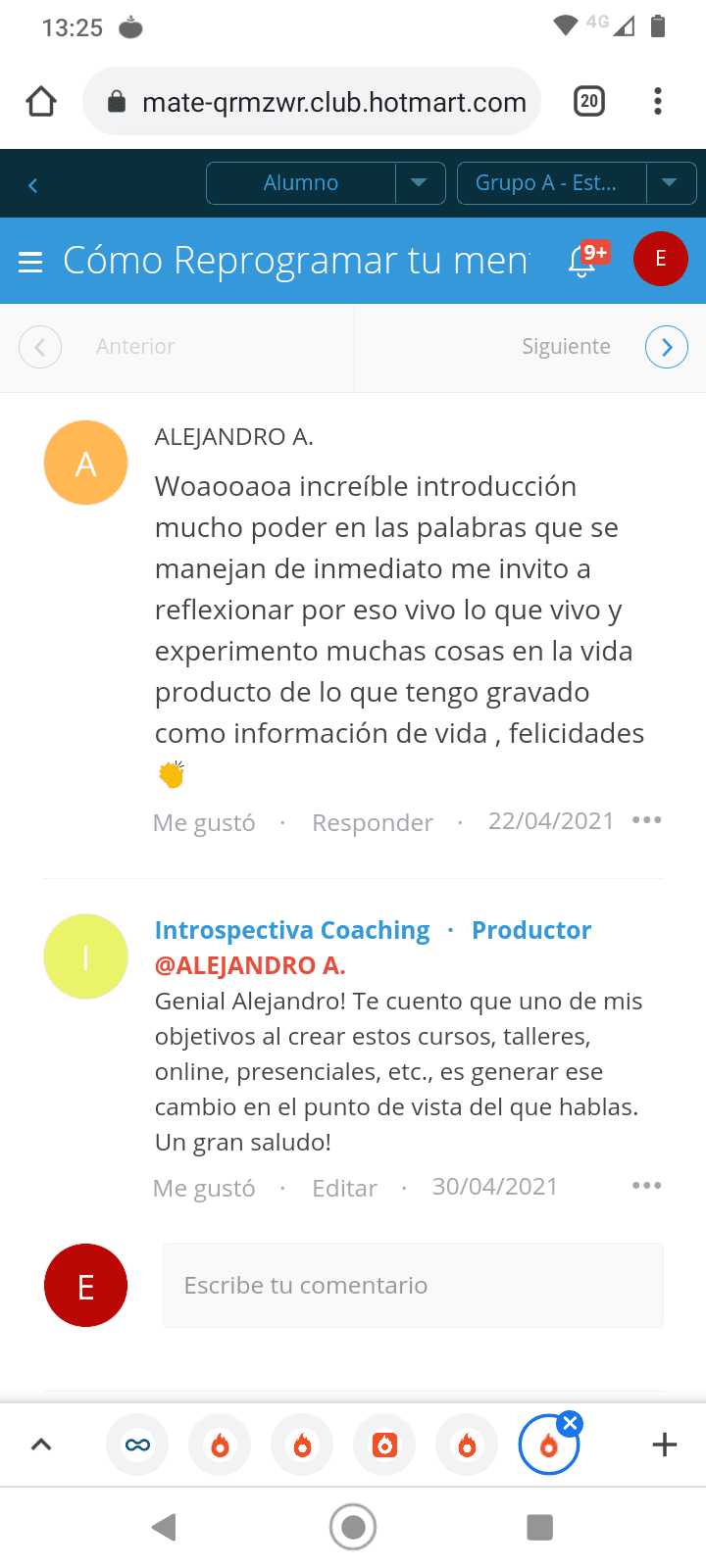
Task: Open the hamburger drawer menu
Action: coord(30,261)
